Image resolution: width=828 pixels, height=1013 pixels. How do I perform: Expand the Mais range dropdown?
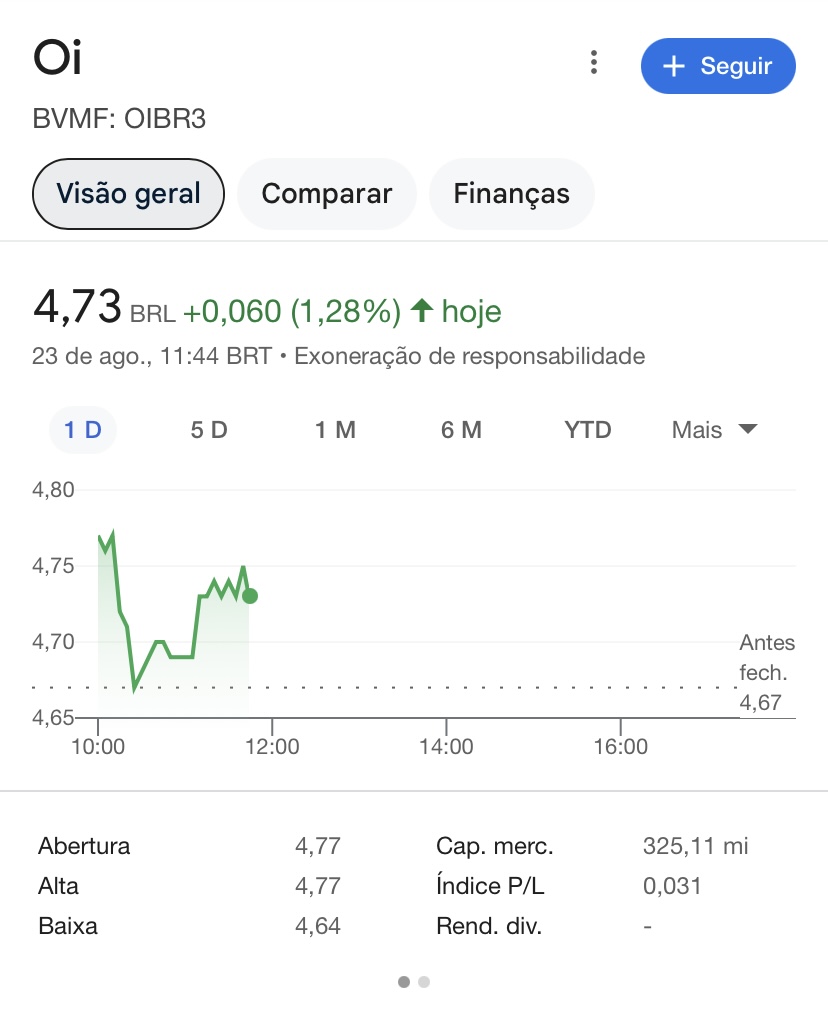[x=714, y=430]
